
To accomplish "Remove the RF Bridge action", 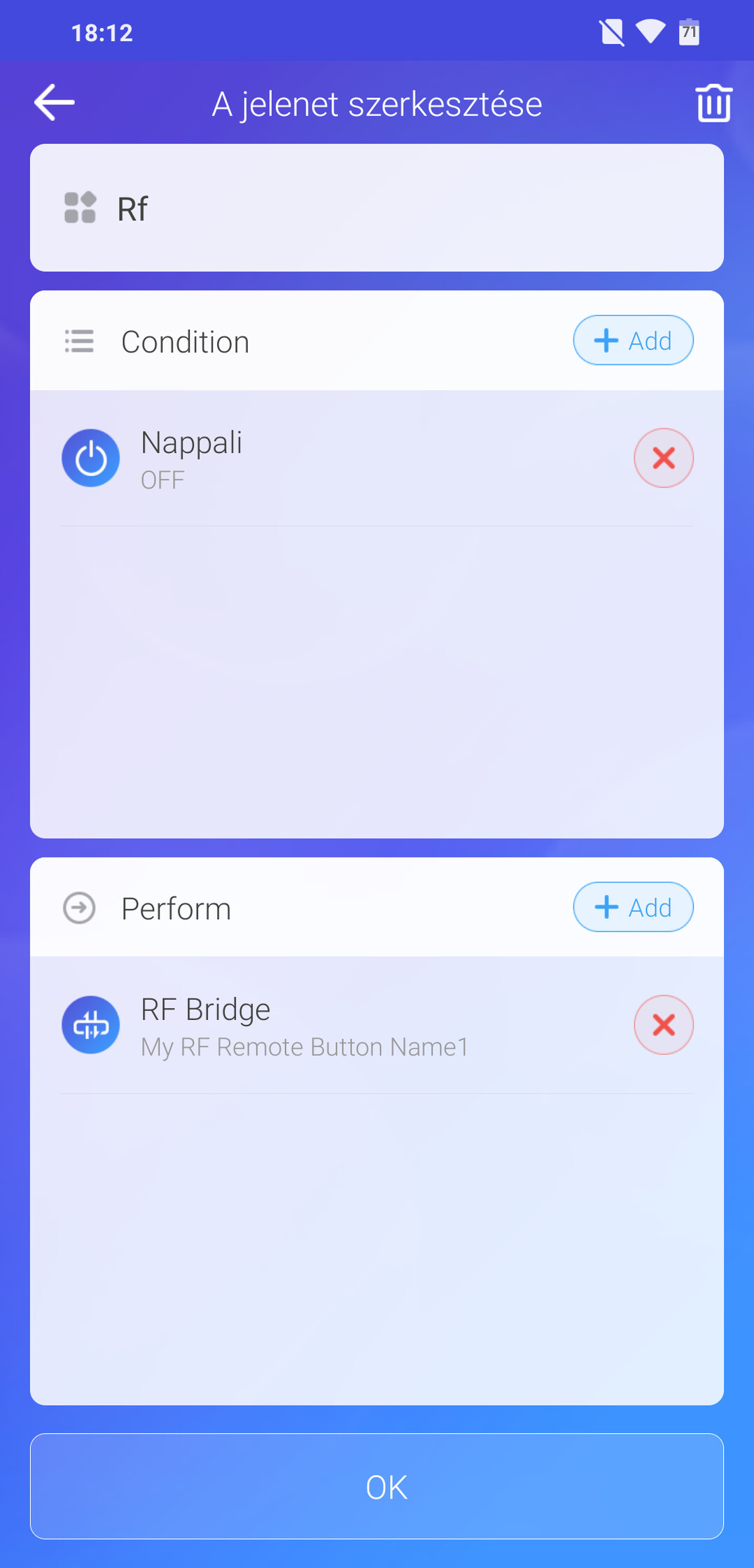I will [x=663, y=1025].
